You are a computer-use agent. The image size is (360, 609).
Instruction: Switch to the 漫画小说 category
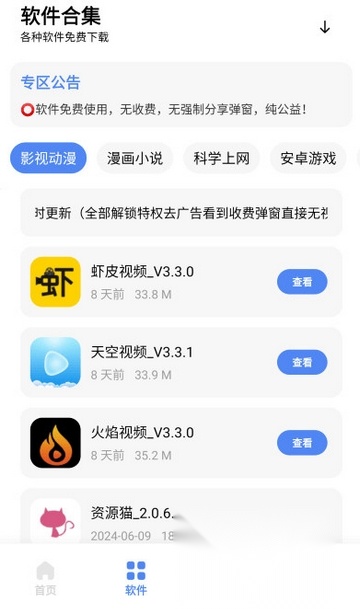(135, 158)
